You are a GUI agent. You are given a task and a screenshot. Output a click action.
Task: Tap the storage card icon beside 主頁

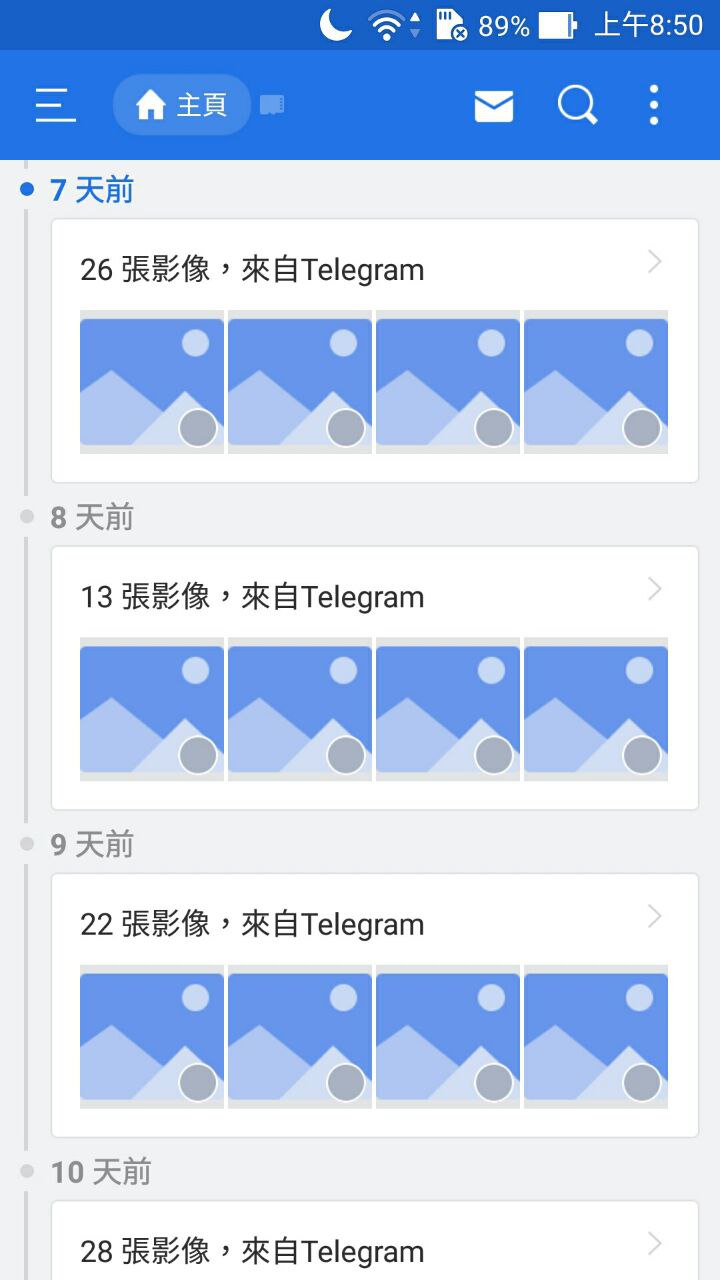[x=272, y=105]
